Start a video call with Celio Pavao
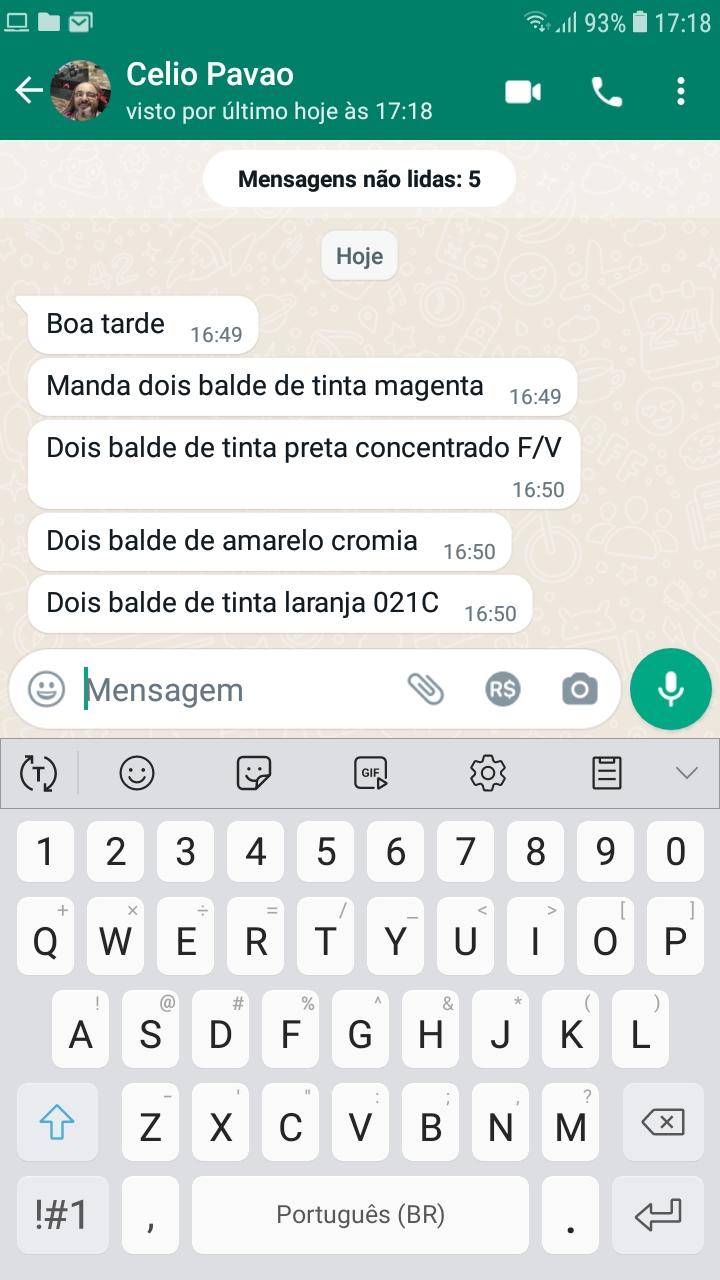 (x=523, y=92)
